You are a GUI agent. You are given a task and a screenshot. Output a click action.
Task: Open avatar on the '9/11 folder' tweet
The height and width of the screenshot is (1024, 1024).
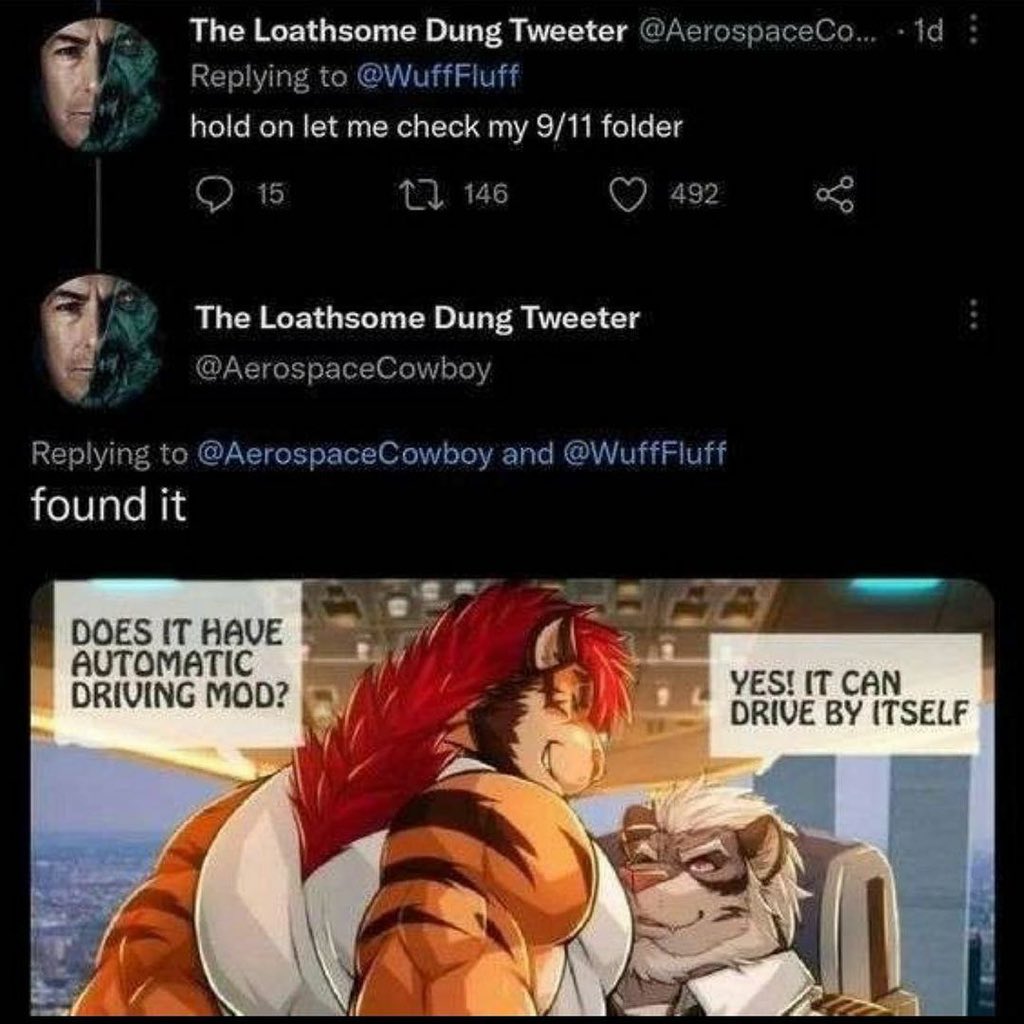pos(100,85)
